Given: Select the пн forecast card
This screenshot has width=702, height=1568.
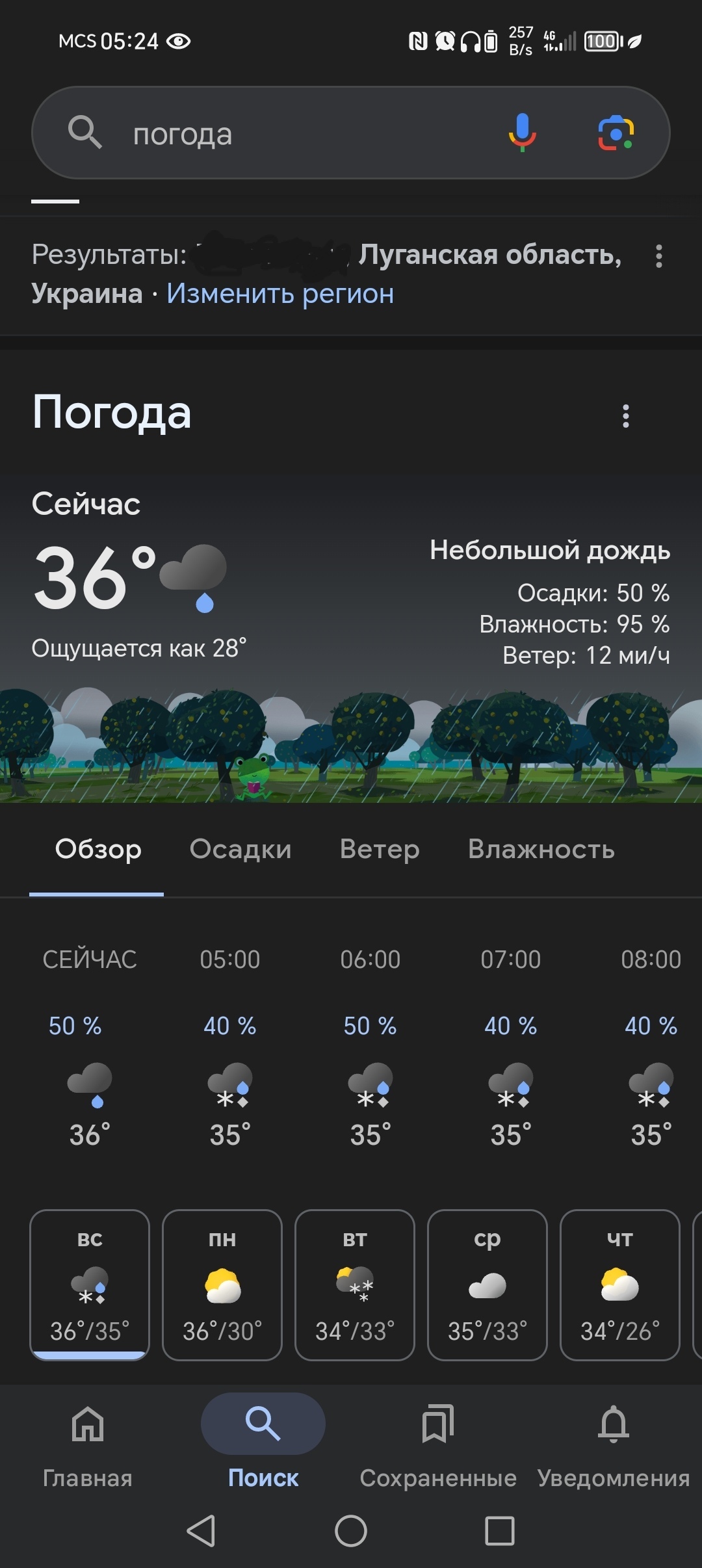Looking at the screenshot, I should pos(222,1285).
